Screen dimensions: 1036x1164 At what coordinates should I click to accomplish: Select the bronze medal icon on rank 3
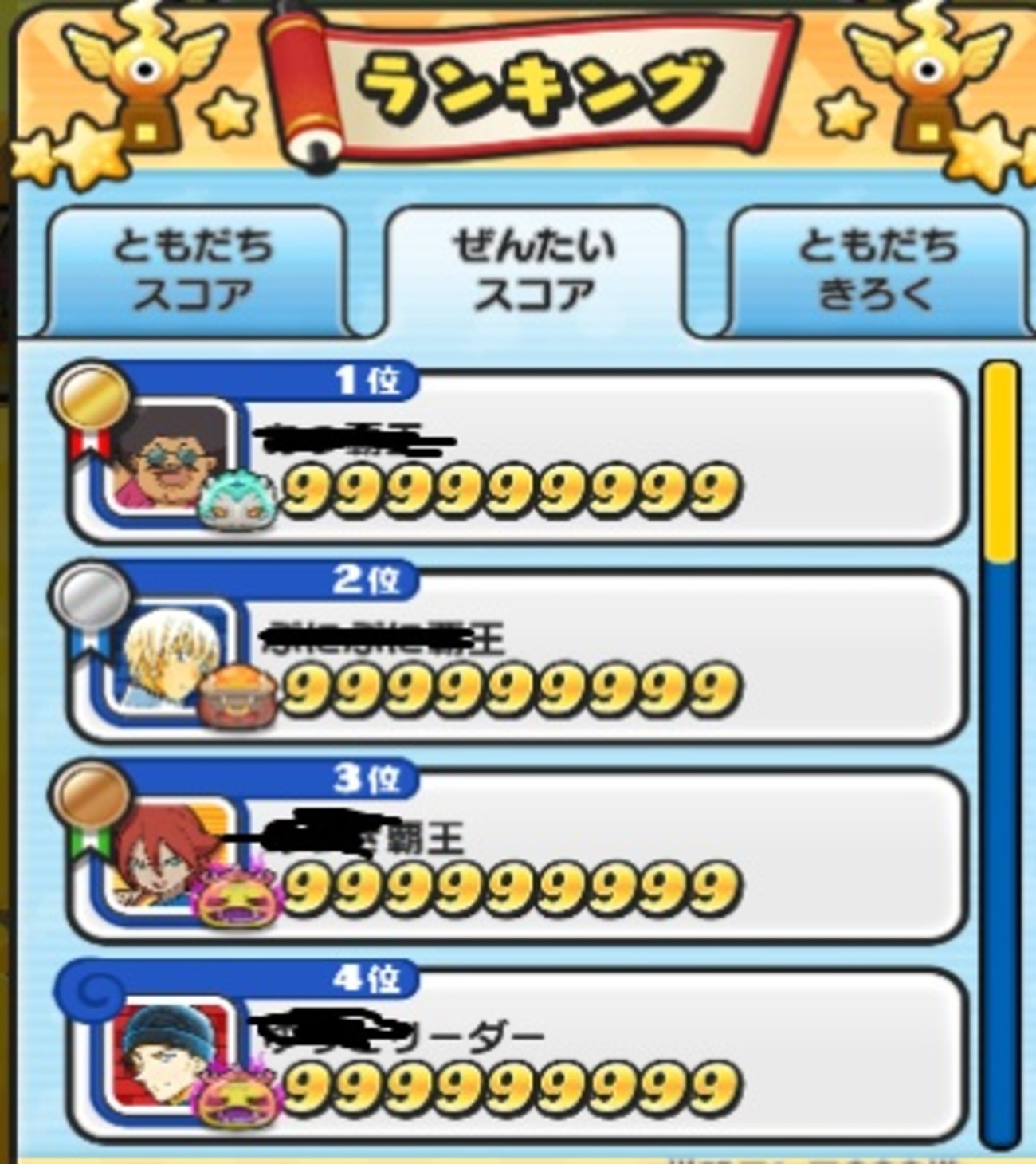(92, 793)
